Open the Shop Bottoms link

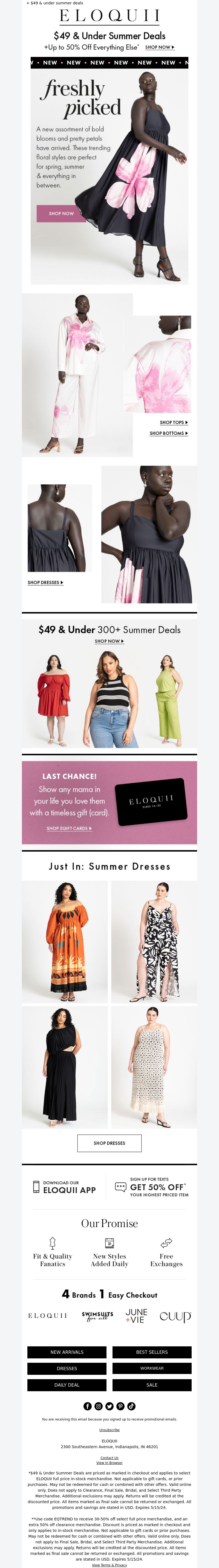[169, 433]
